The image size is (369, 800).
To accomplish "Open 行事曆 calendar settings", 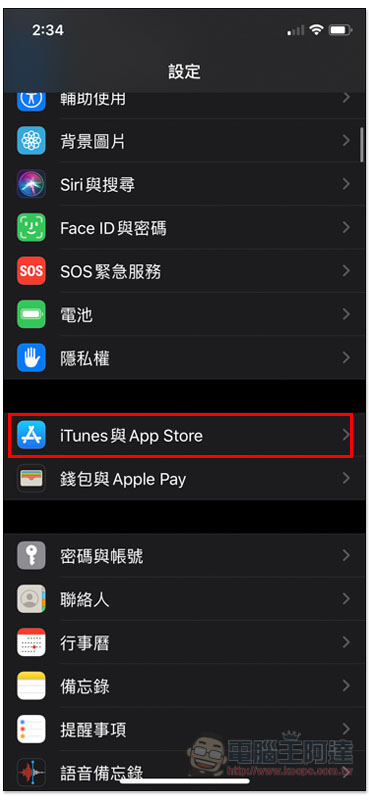I will [x=184, y=642].
